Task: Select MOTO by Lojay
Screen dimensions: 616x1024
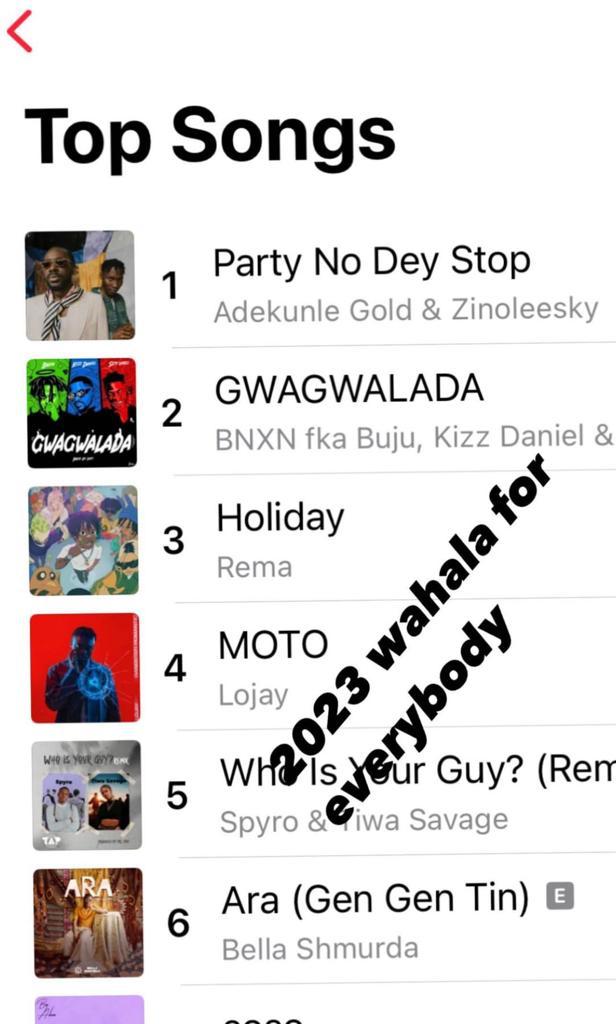Action: [322, 667]
